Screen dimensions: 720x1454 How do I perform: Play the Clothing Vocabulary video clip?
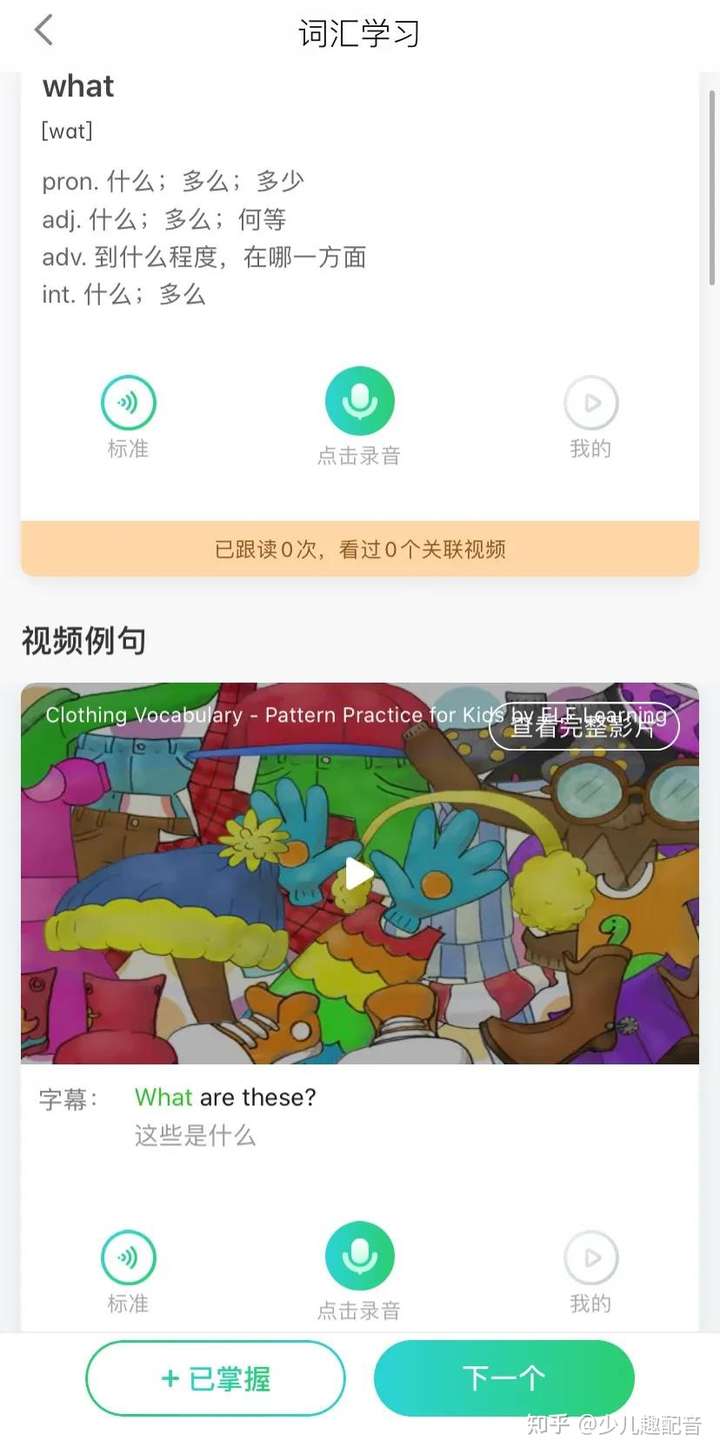(x=359, y=873)
